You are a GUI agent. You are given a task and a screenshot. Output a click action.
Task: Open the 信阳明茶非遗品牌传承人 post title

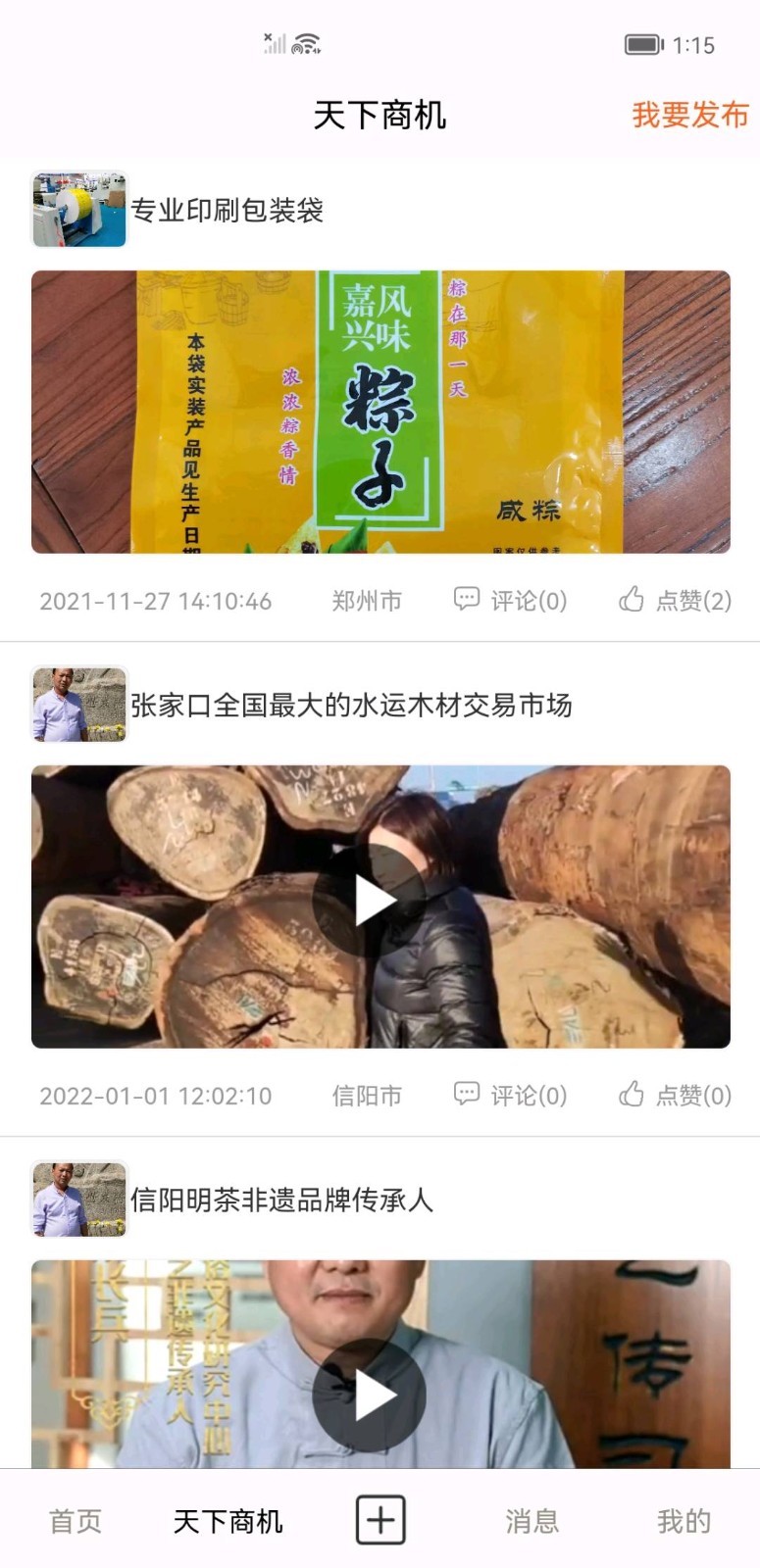click(281, 1200)
